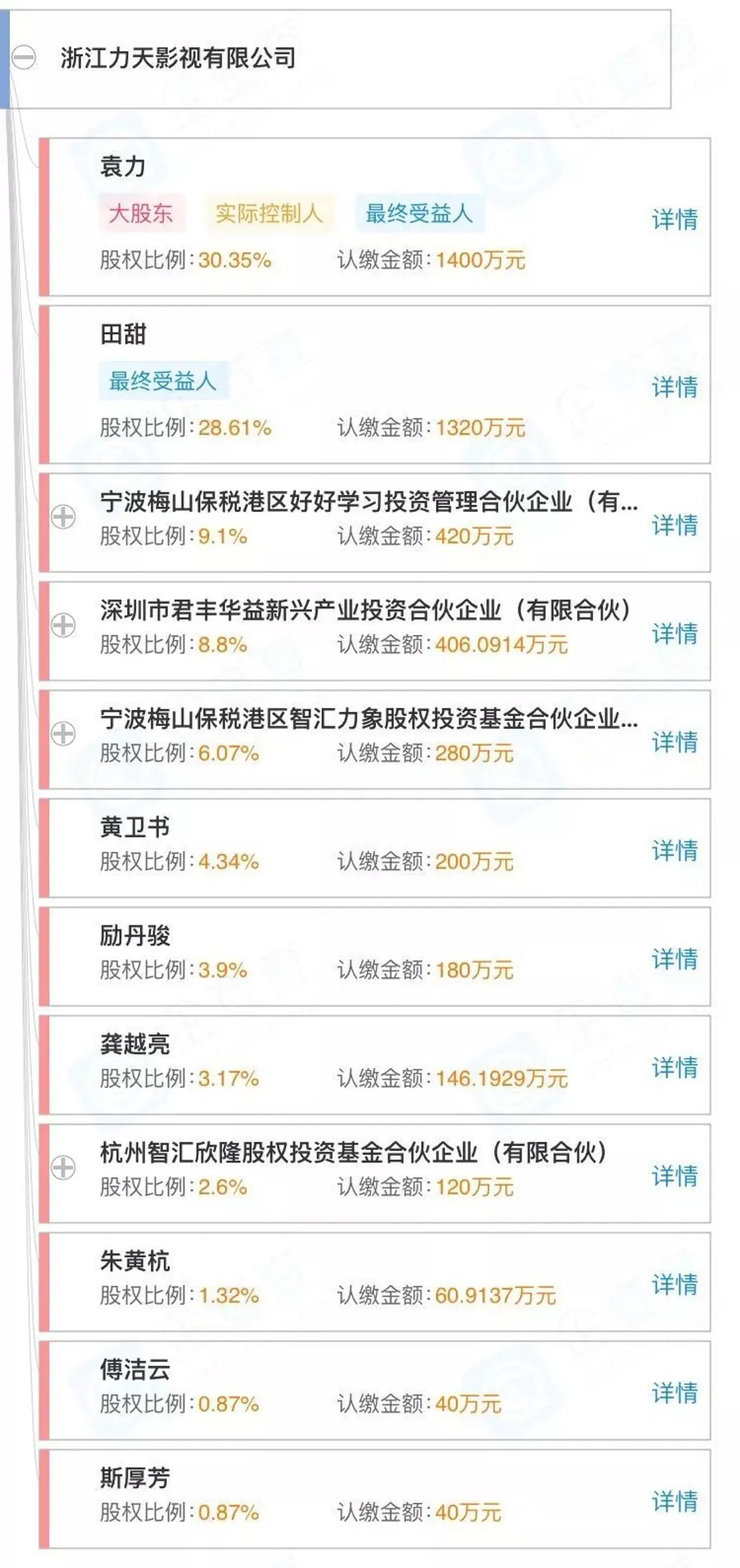This screenshot has height=1568, width=740.
Task: Open 详情 for shareholder 斯厚芳
Action: click(x=673, y=1501)
